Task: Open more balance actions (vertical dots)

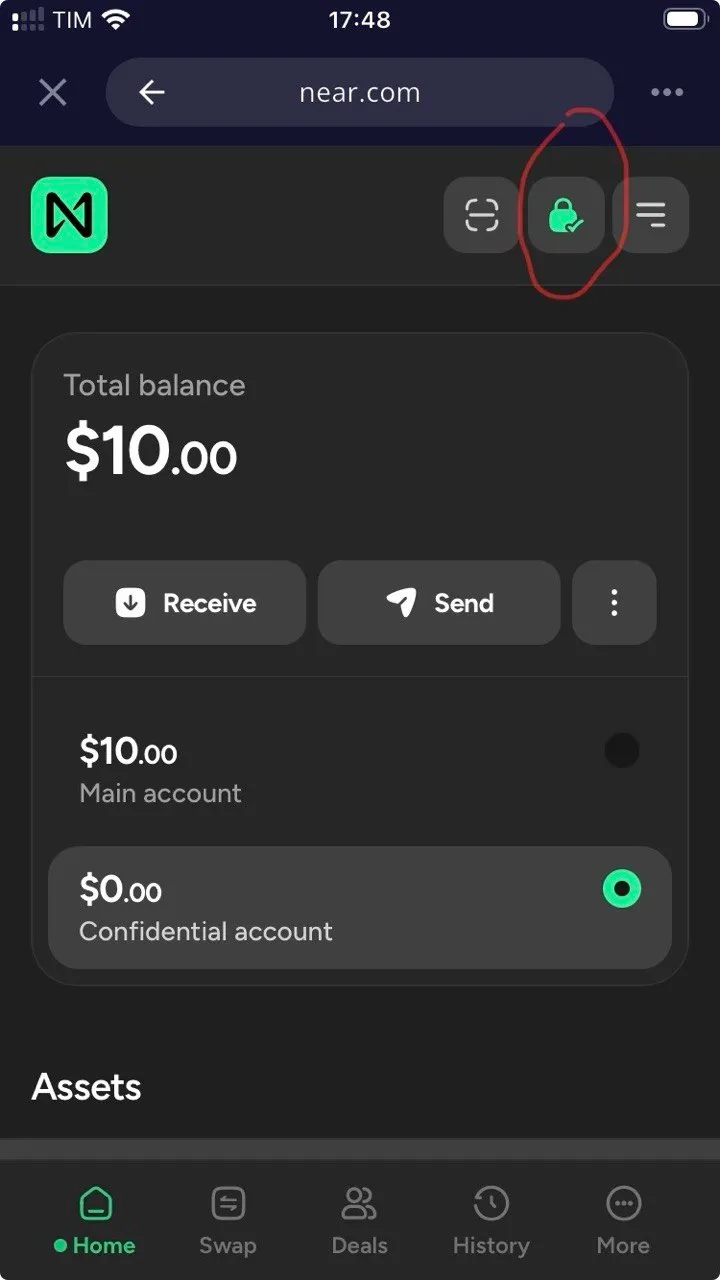Action: pyautogui.click(x=614, y=602)
